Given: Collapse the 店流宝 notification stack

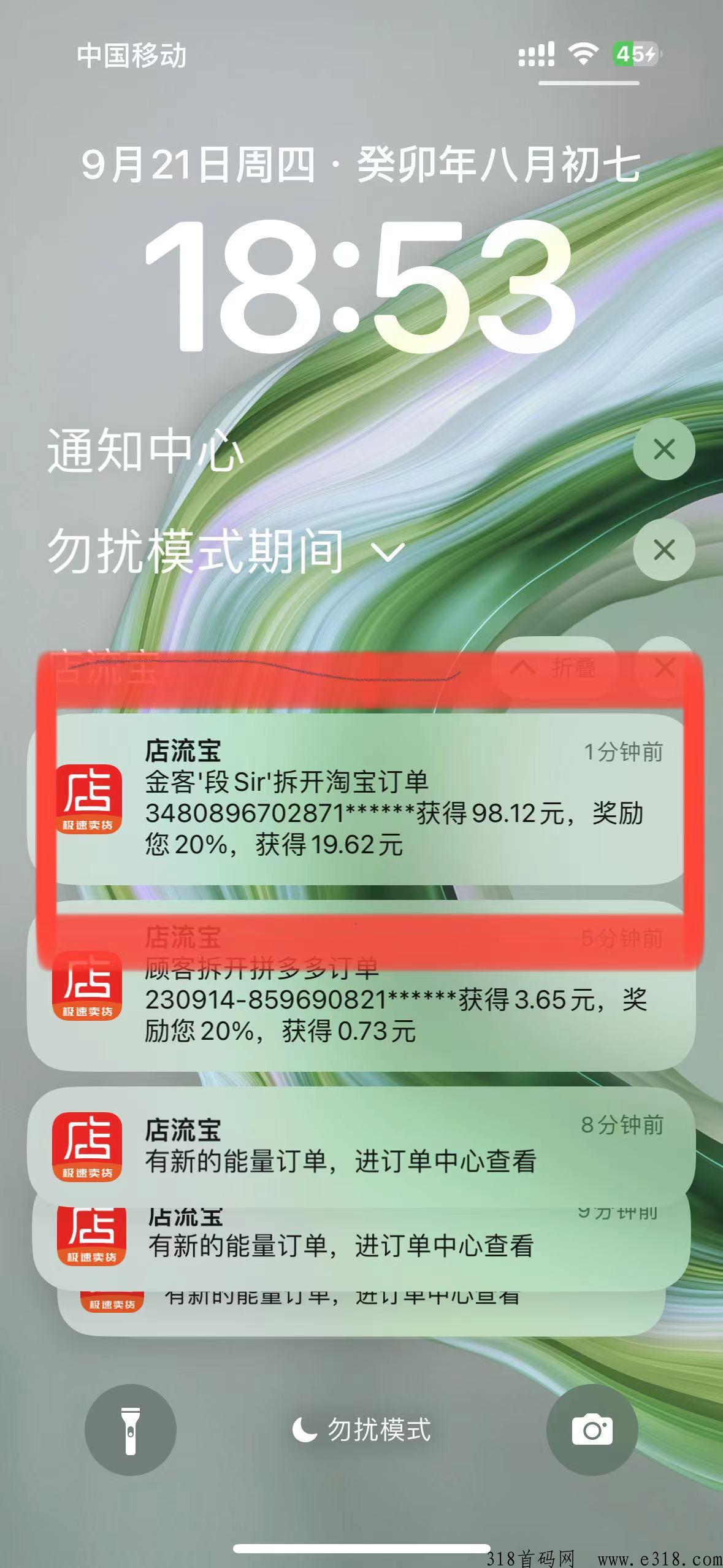Looking at the screenshot, I should [554, 667].
